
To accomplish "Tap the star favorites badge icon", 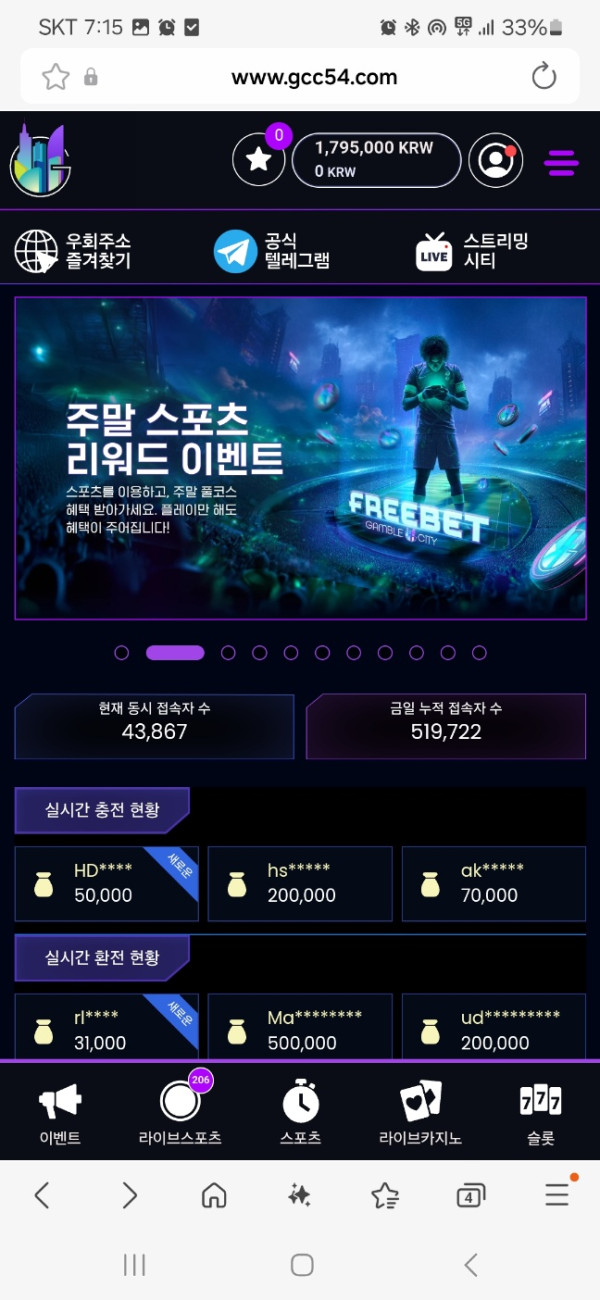I will click(x=259, y=161).
